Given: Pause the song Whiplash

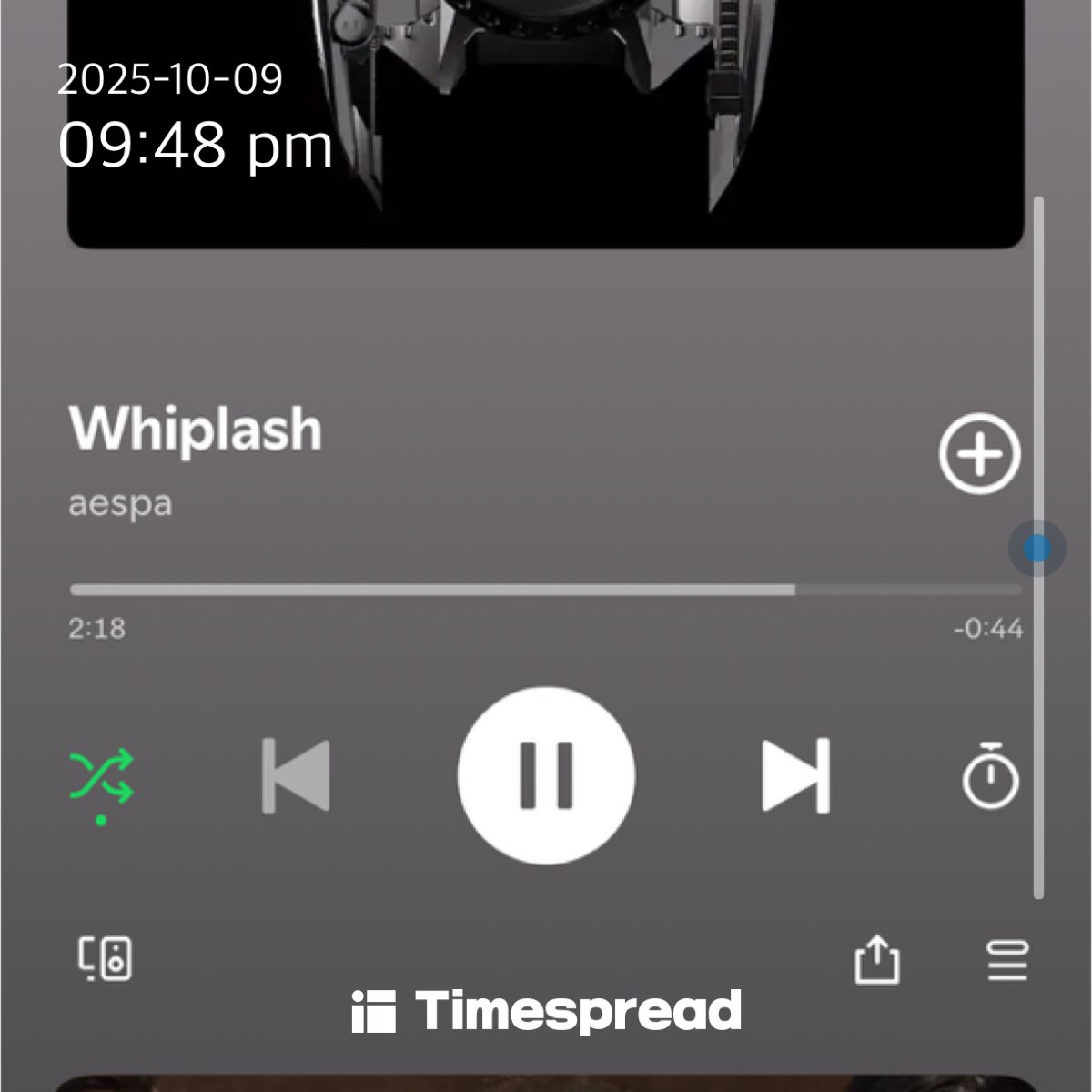Looking at the screenshot, I should point(546,775).
